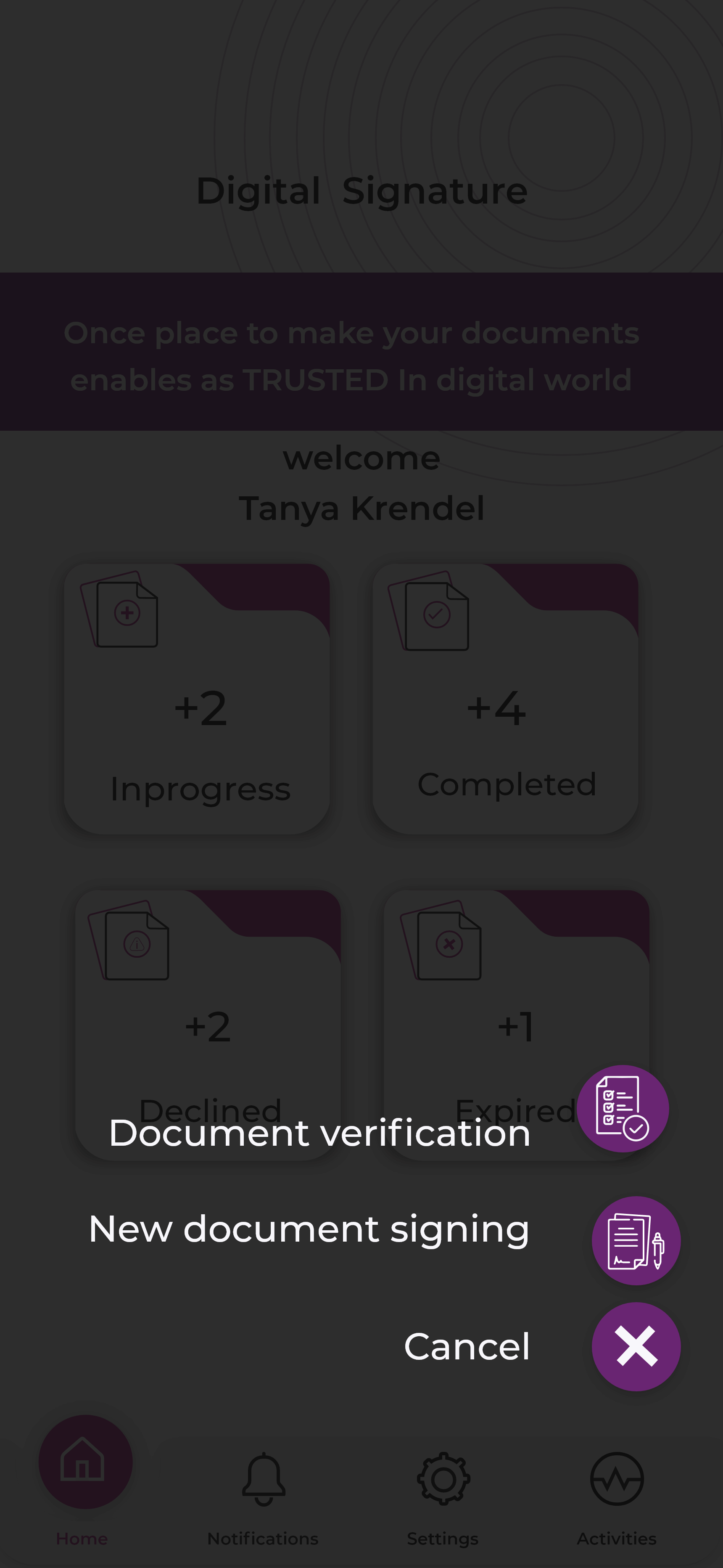Start New document signing
Screen dimensions: 723x1568
pos(636,1240)
